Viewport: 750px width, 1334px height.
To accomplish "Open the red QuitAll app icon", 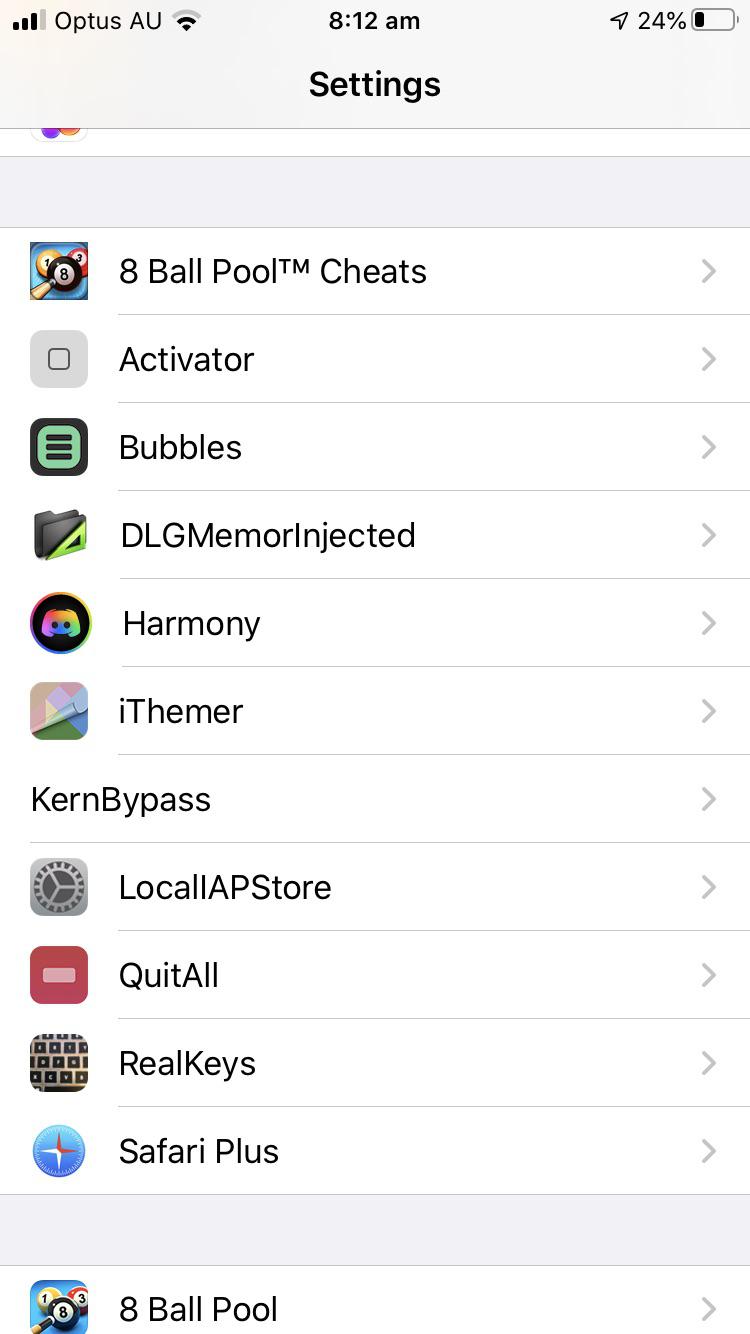I will coord(58,975).
